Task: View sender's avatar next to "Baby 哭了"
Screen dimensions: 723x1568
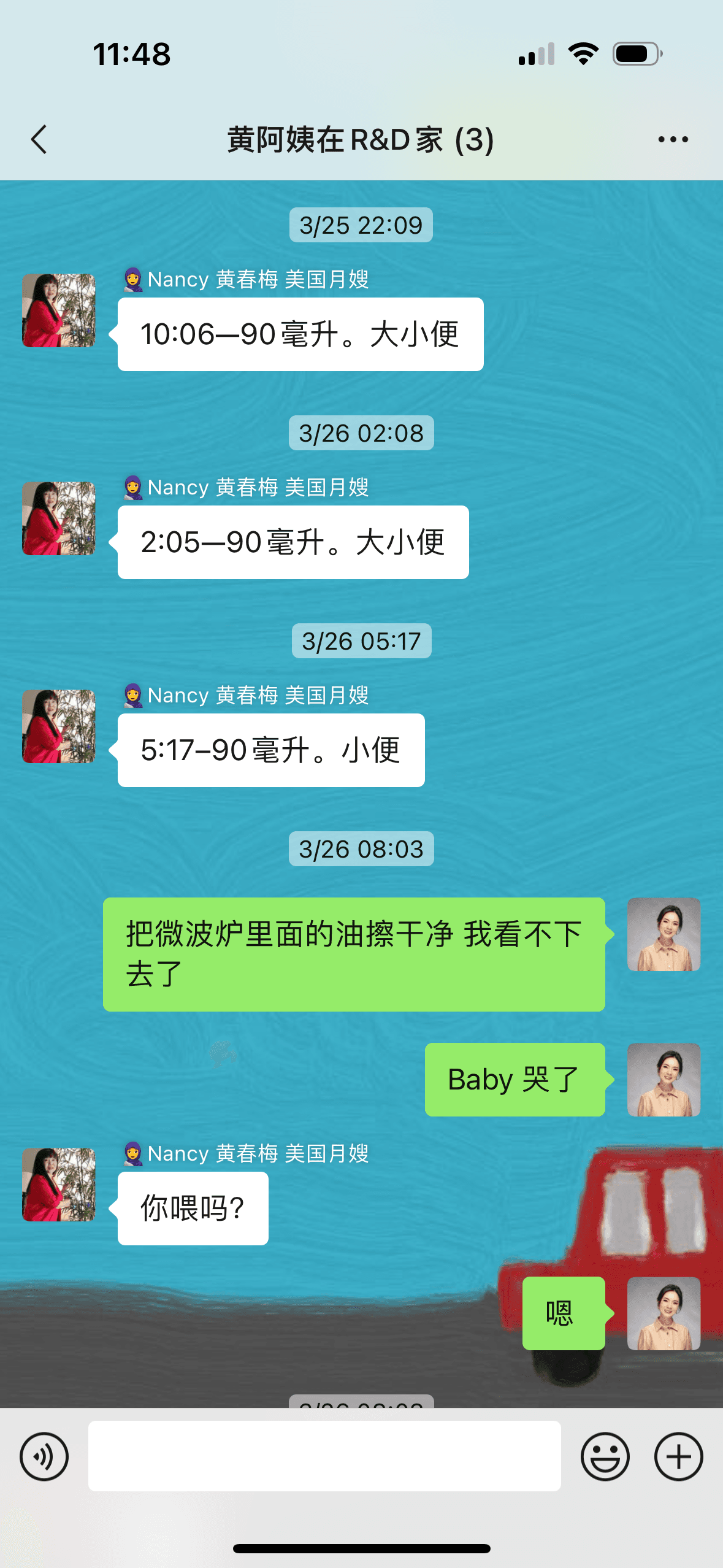Action: pyautogui.click(x=664, y=1079)
